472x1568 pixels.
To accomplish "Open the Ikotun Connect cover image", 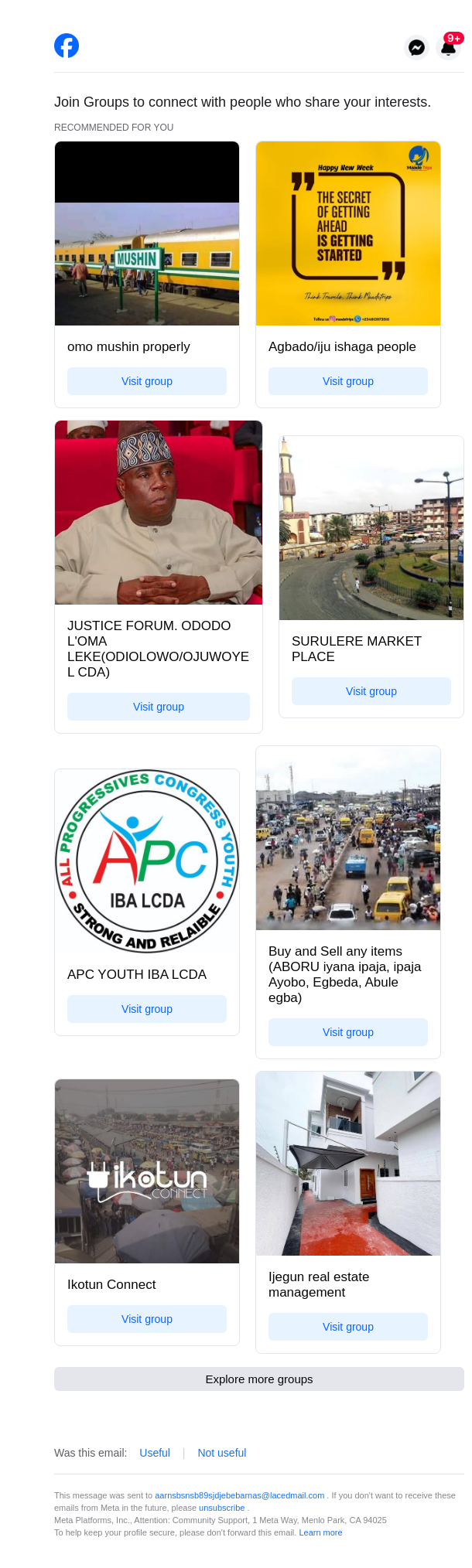I will pos(147,1171).
